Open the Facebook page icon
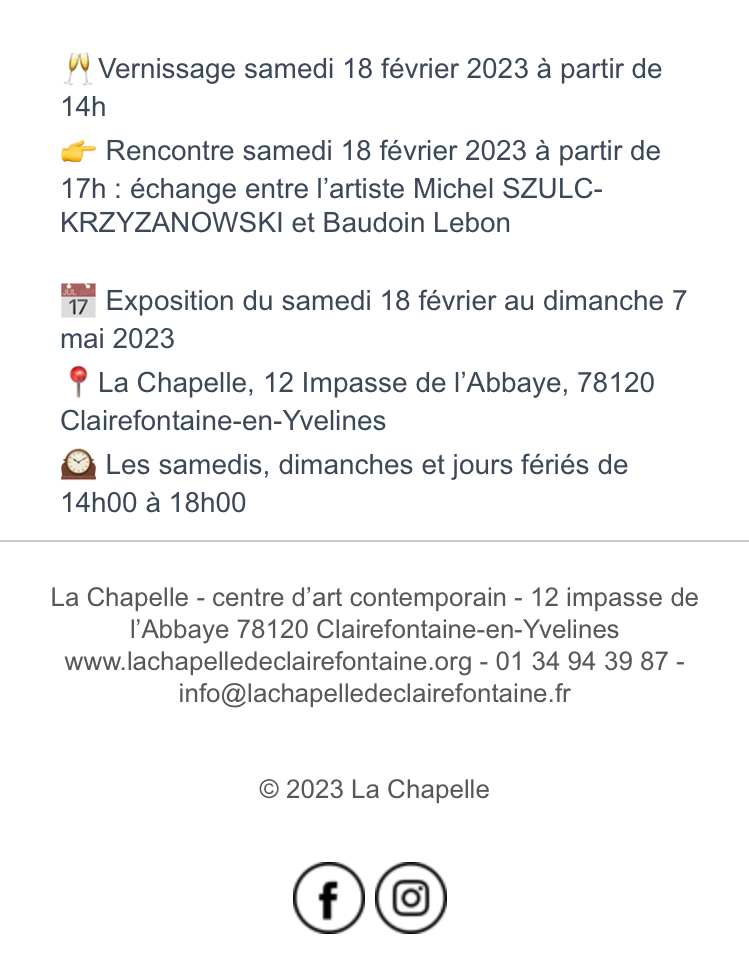Viewport: 749px width, 968px height. click(x=328, y=898)
